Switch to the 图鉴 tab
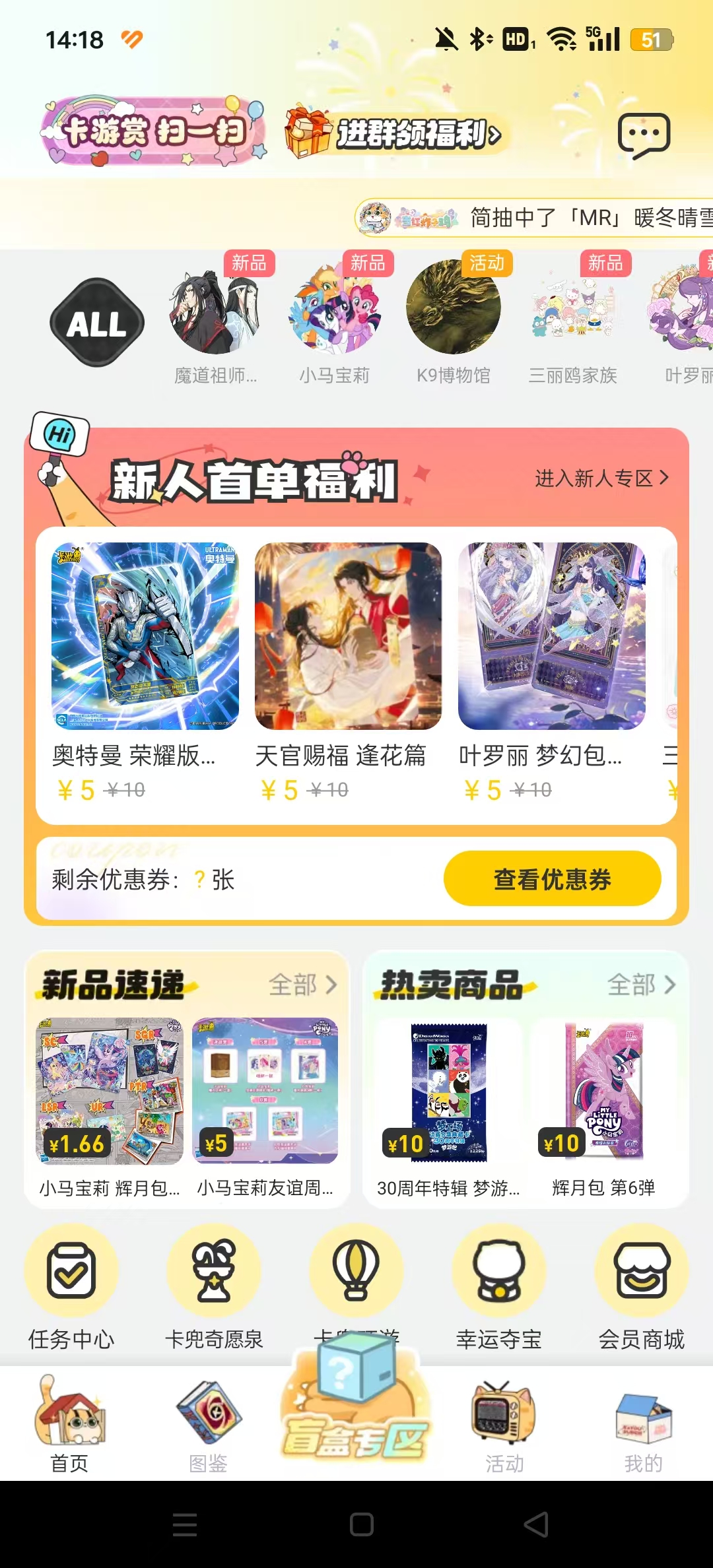 point(209,1425)
